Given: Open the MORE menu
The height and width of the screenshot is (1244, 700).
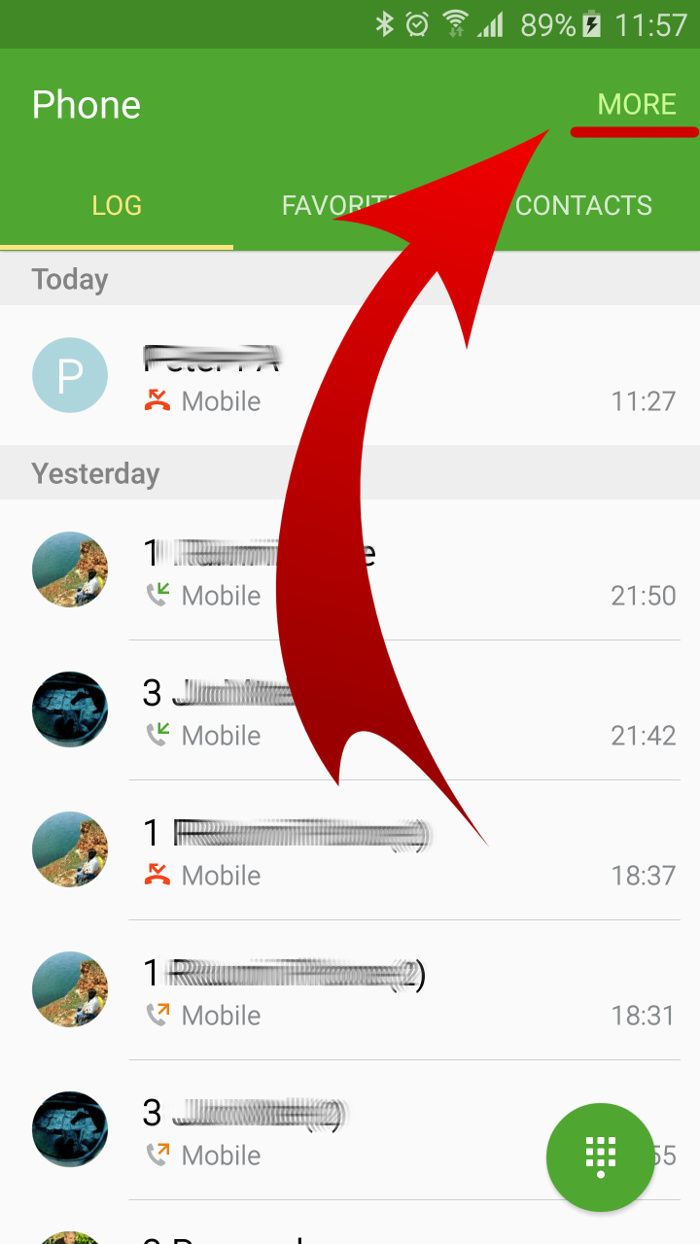Looking at the screenshot, I should click(636, 105).
